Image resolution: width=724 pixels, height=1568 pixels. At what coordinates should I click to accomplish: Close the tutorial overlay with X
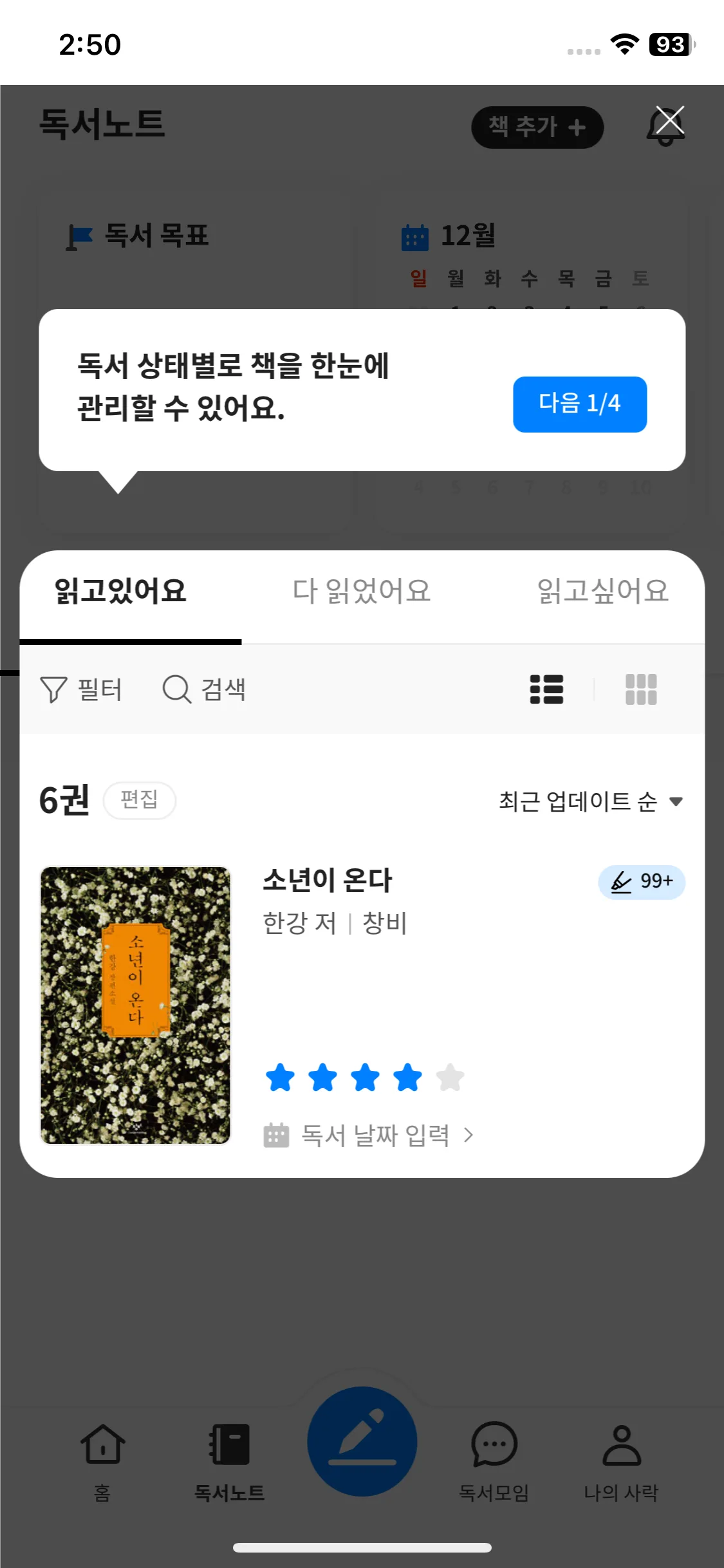669,120
